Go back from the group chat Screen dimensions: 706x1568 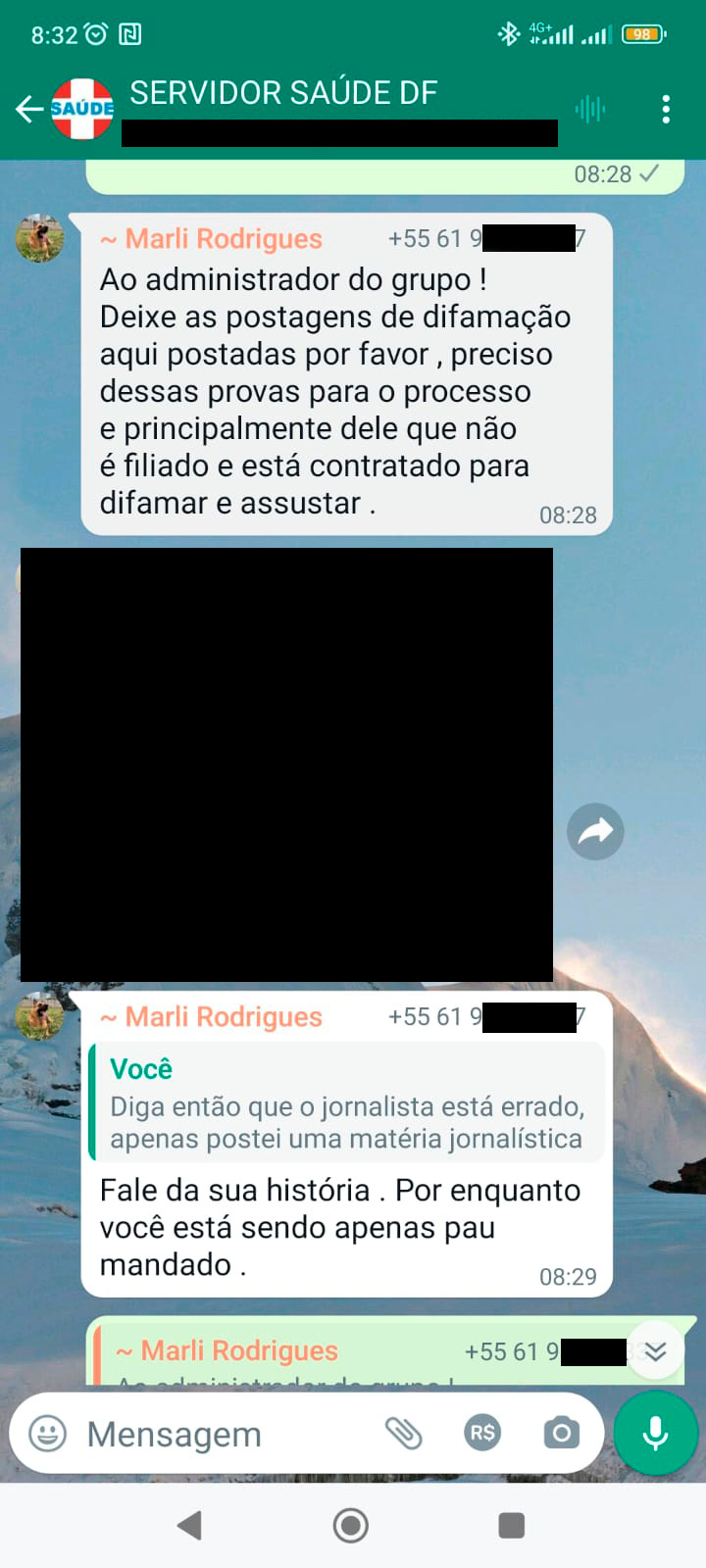point(29,109)
